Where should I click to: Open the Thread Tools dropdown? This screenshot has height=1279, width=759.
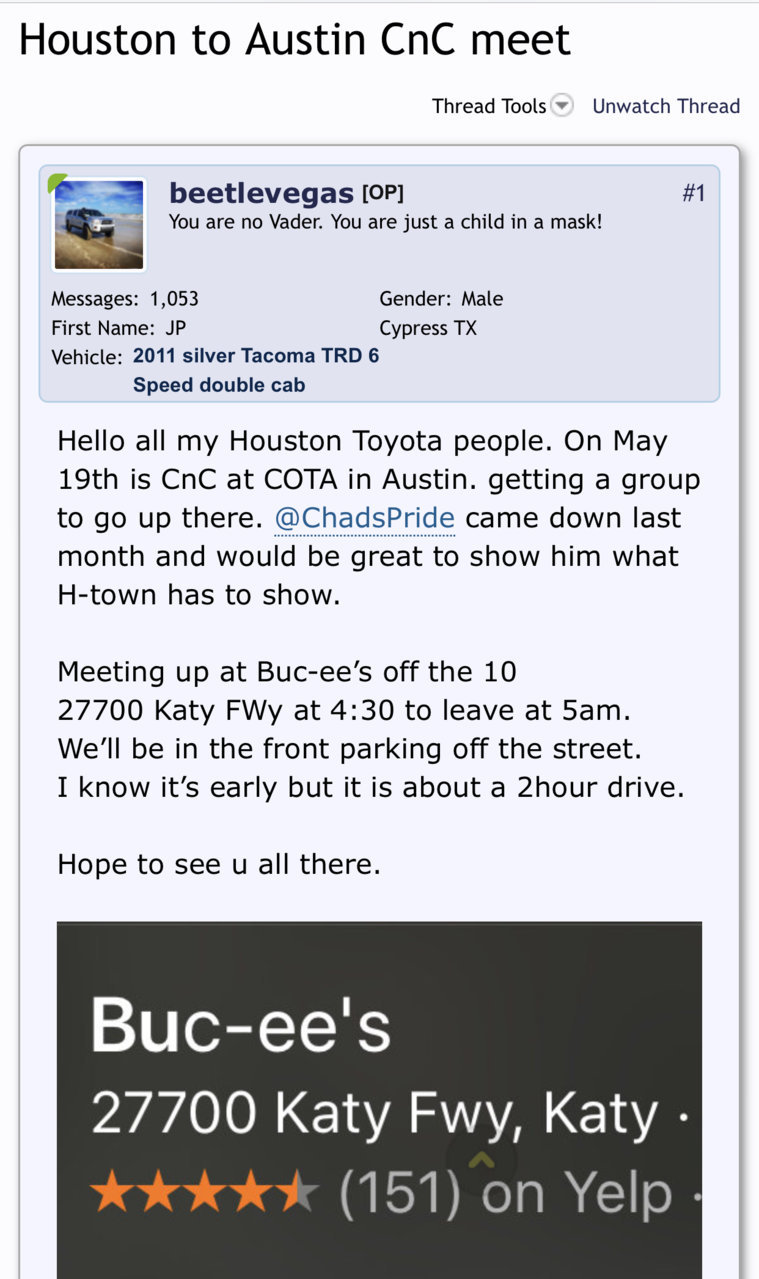tap(502, 106)
